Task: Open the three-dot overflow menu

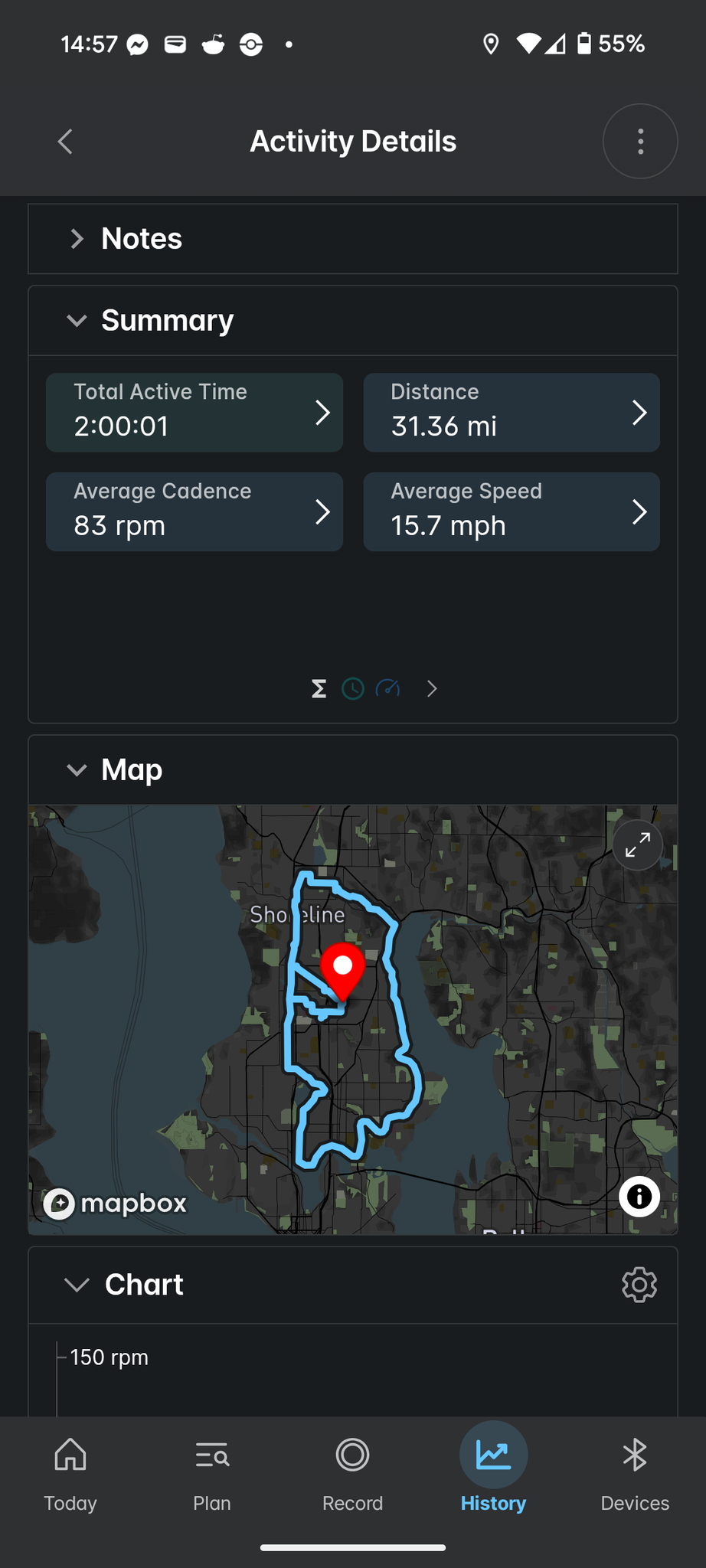Action: [640, 142]
